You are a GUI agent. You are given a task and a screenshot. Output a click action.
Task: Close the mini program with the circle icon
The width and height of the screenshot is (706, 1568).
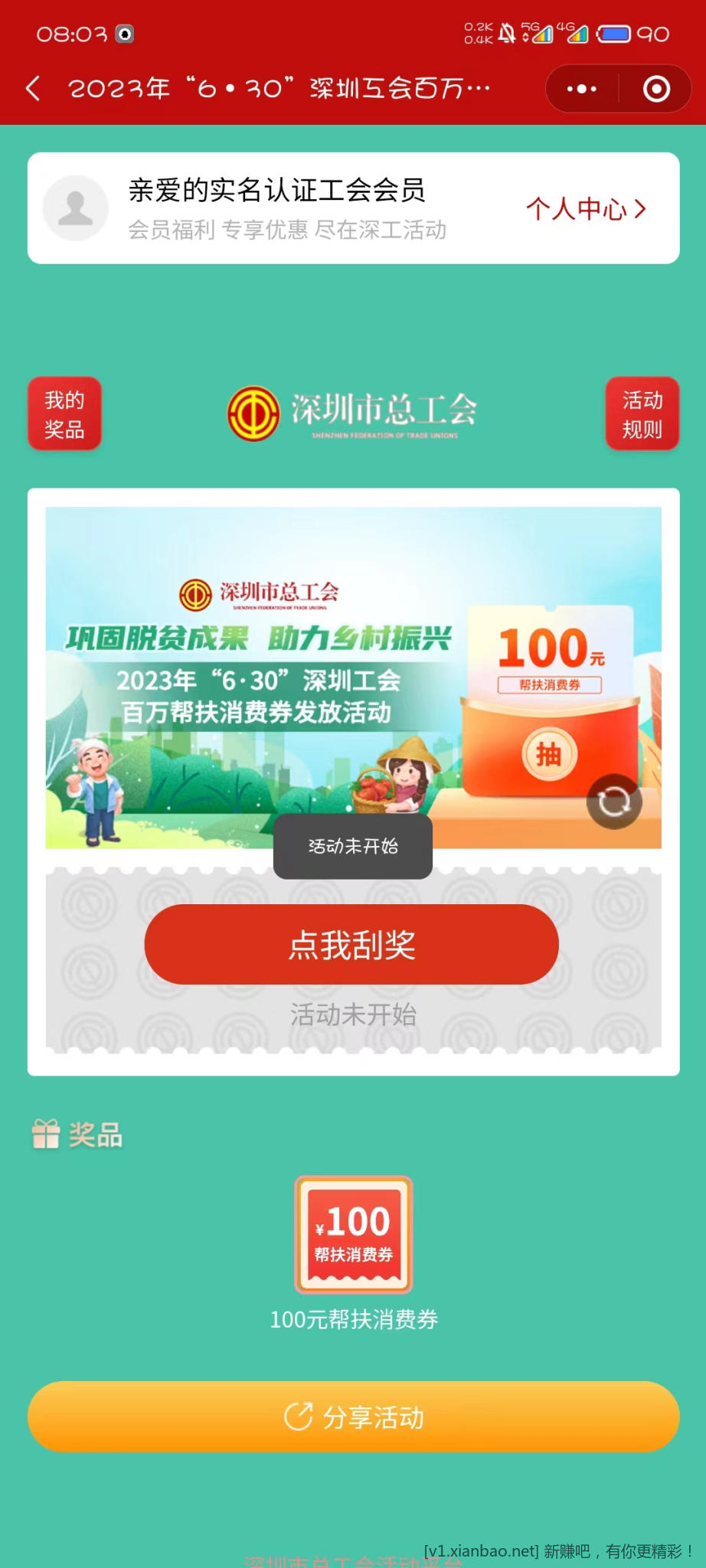coord(656,89)
